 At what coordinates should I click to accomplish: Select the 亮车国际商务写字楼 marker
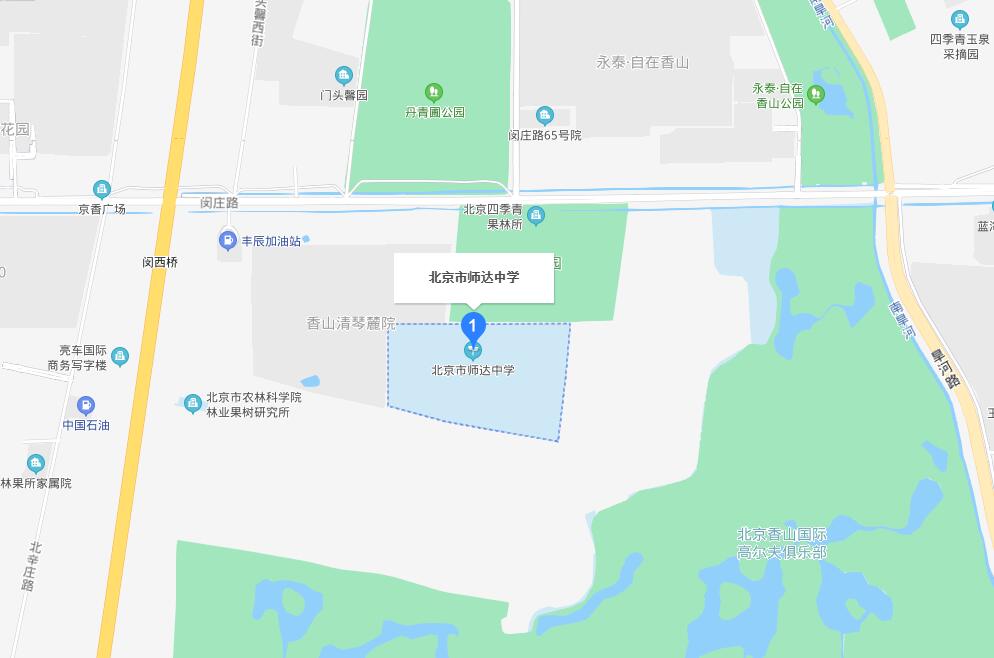click(120, 356)
